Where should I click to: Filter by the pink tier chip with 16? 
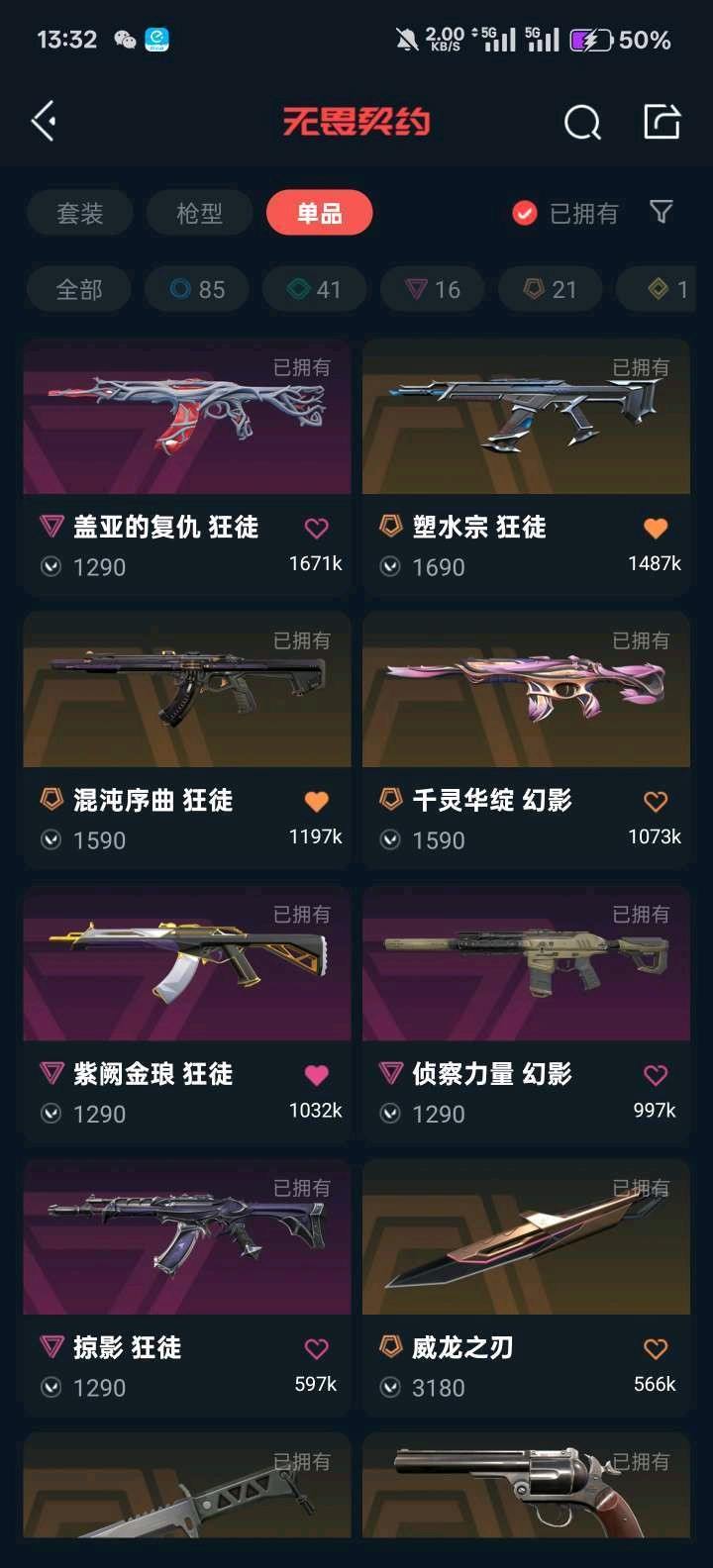point(434,289)
